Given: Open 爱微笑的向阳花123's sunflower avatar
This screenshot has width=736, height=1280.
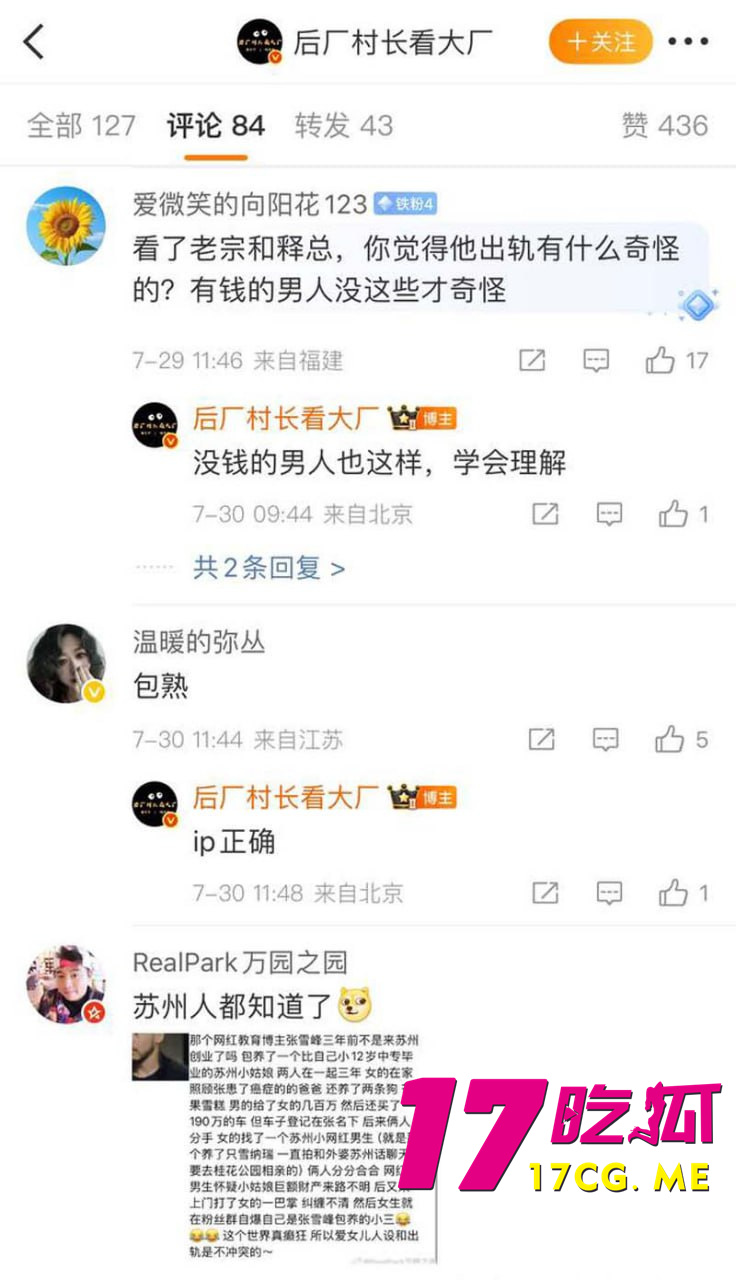Looking at the screenshot, I should click(65, 225).
